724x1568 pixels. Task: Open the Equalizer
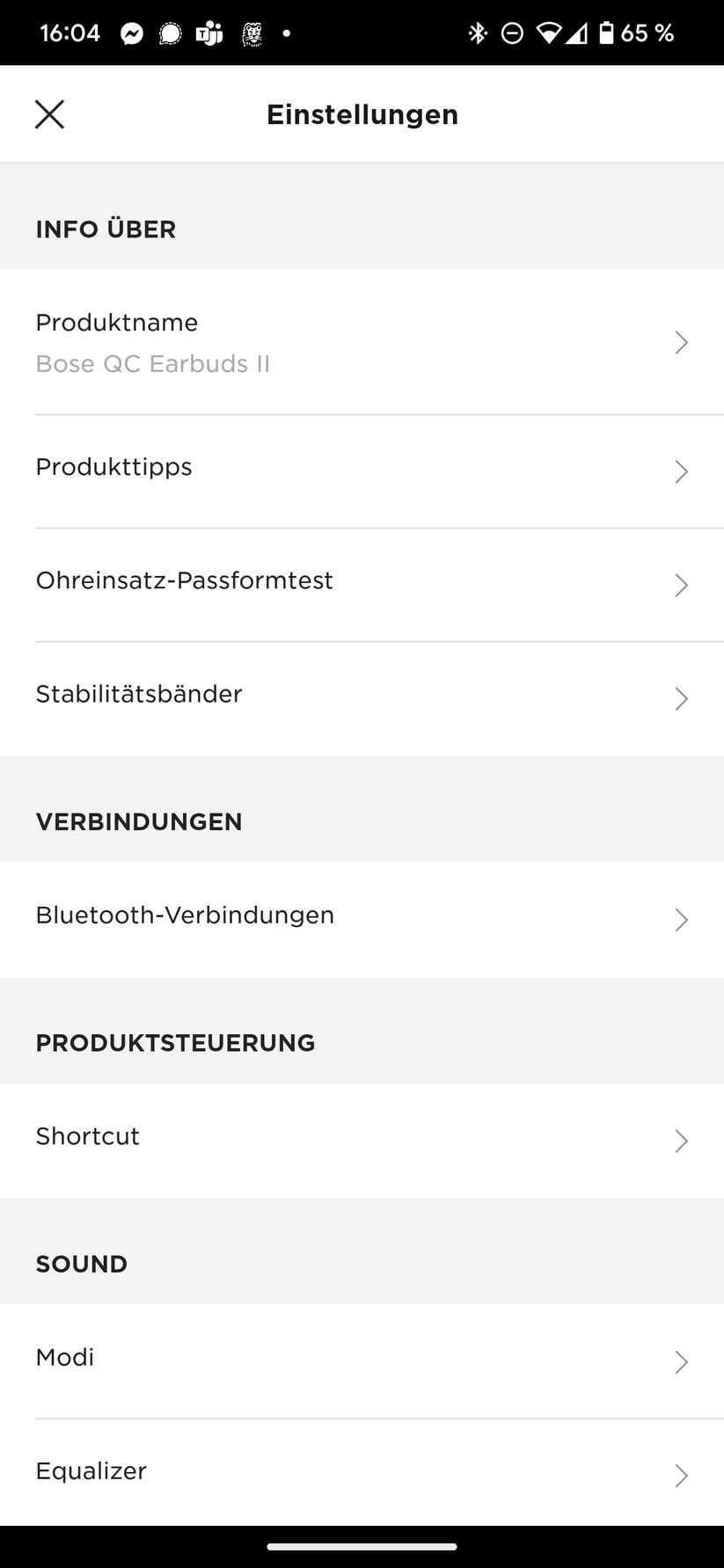361,1474
